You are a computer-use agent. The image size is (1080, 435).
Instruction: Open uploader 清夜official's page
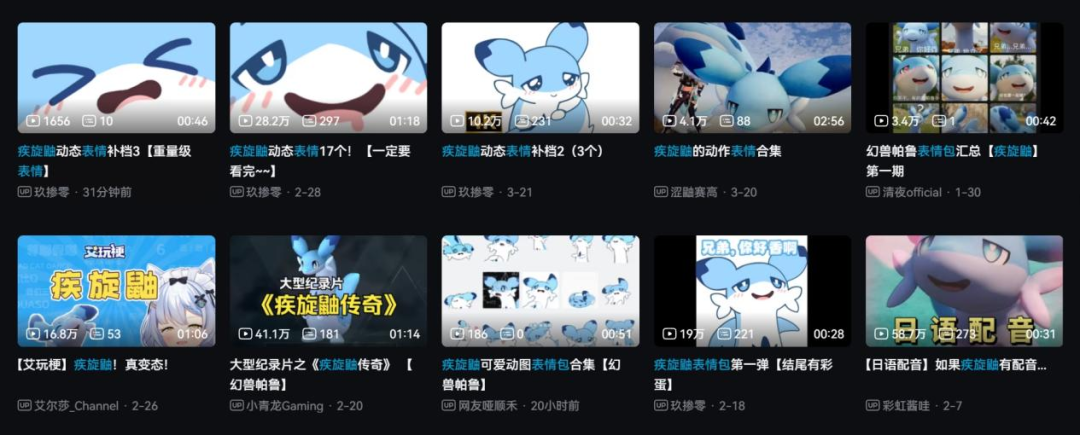click(910, 192)
